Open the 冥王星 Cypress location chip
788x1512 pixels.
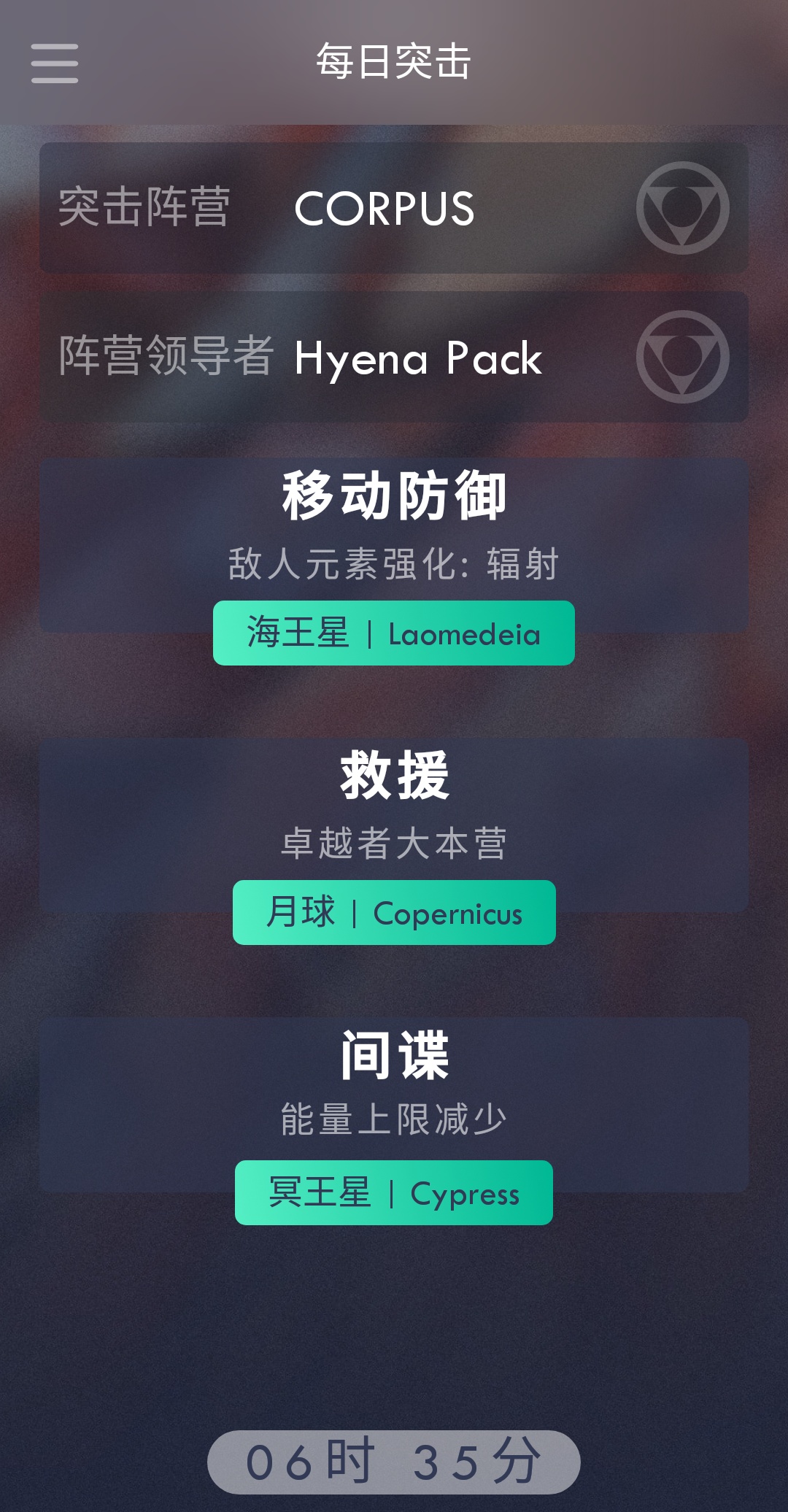[393, 1192]
